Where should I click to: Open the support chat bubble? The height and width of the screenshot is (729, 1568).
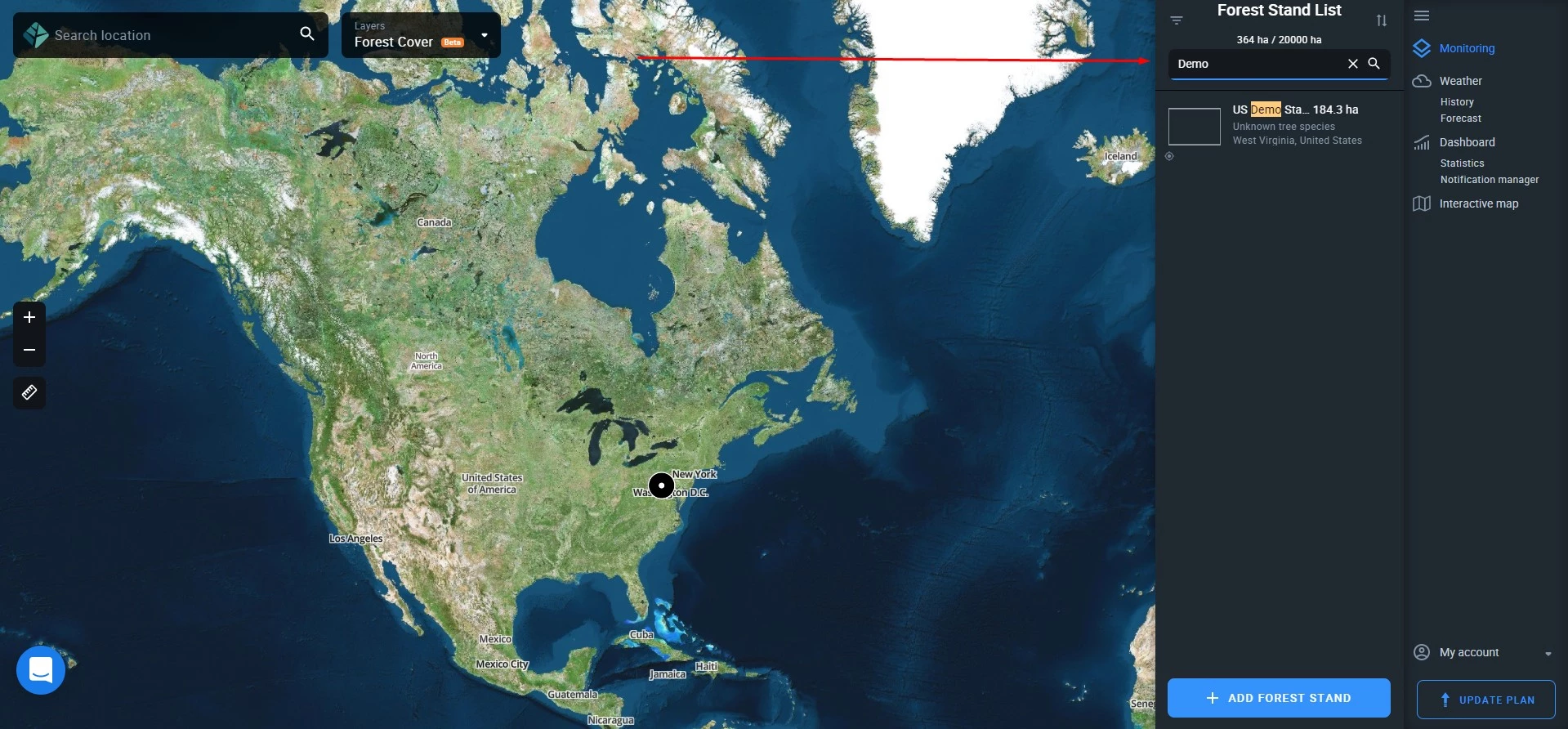click(41, 670)
